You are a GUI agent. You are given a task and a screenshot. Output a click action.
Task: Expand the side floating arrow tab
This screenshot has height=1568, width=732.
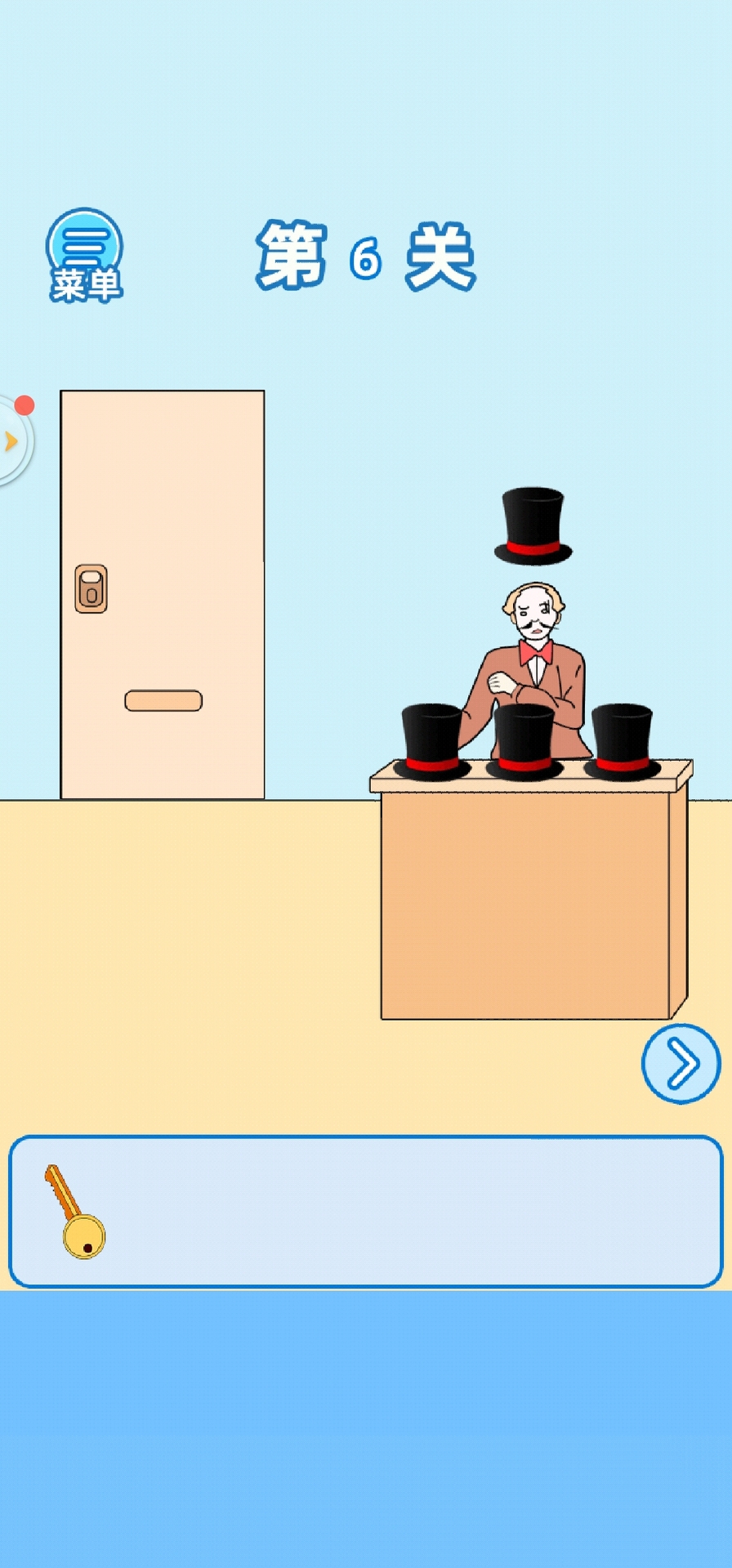click(11, 441)
